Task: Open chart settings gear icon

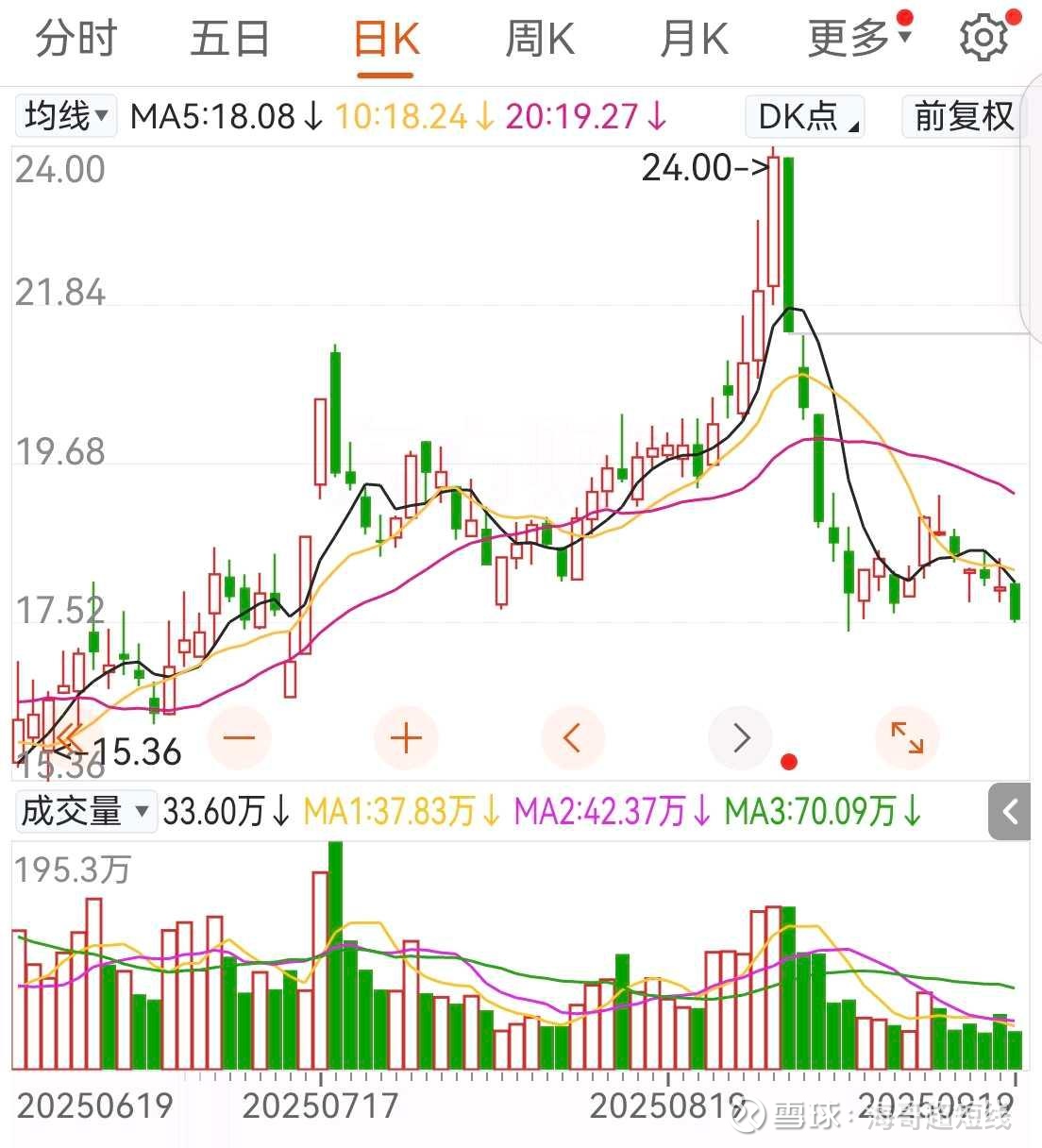Action: pyautogui.click(x=983, y=39)
